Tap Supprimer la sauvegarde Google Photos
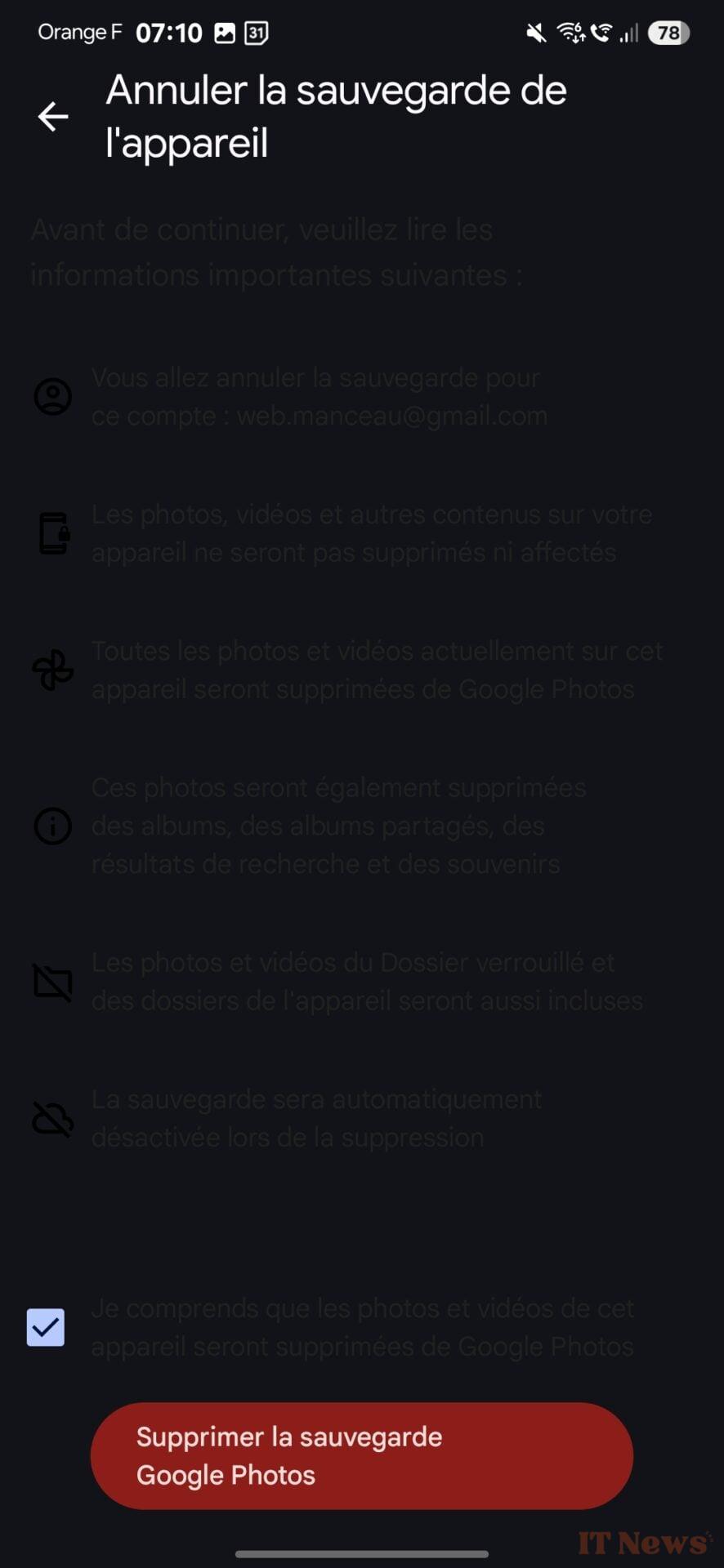This screenshot has width=724, height=1568. pos(361,1455)
